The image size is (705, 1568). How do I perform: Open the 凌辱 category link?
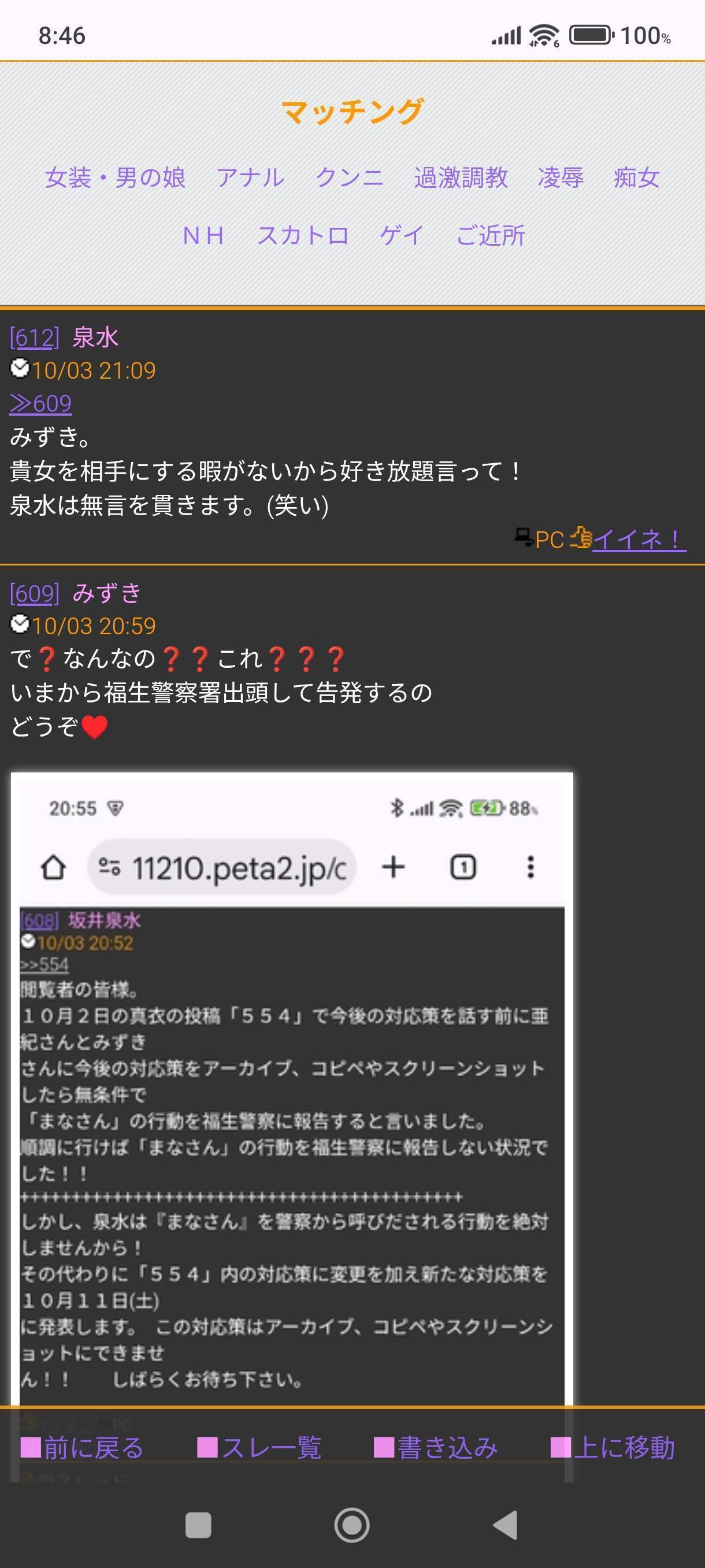coord(560,177)
